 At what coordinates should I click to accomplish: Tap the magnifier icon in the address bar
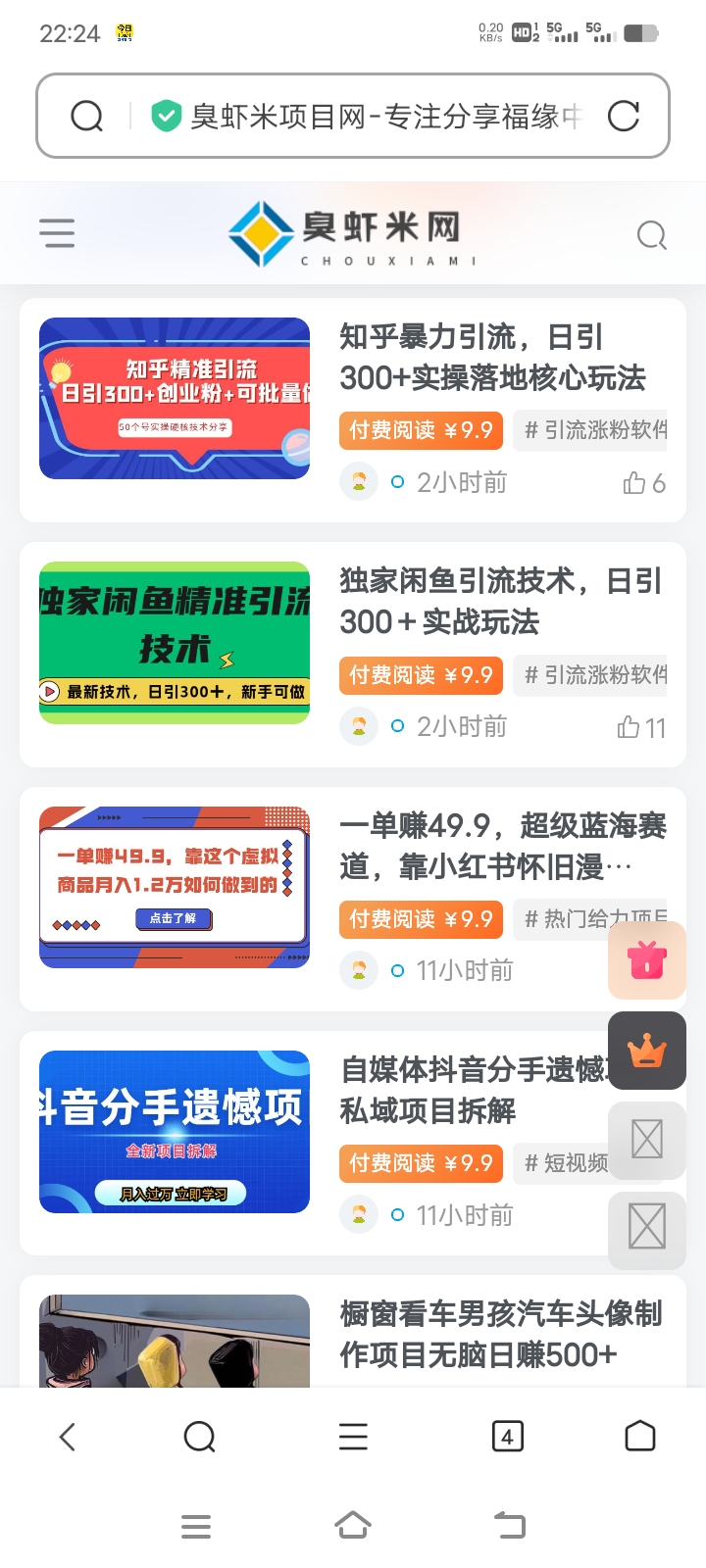[86, 115]
